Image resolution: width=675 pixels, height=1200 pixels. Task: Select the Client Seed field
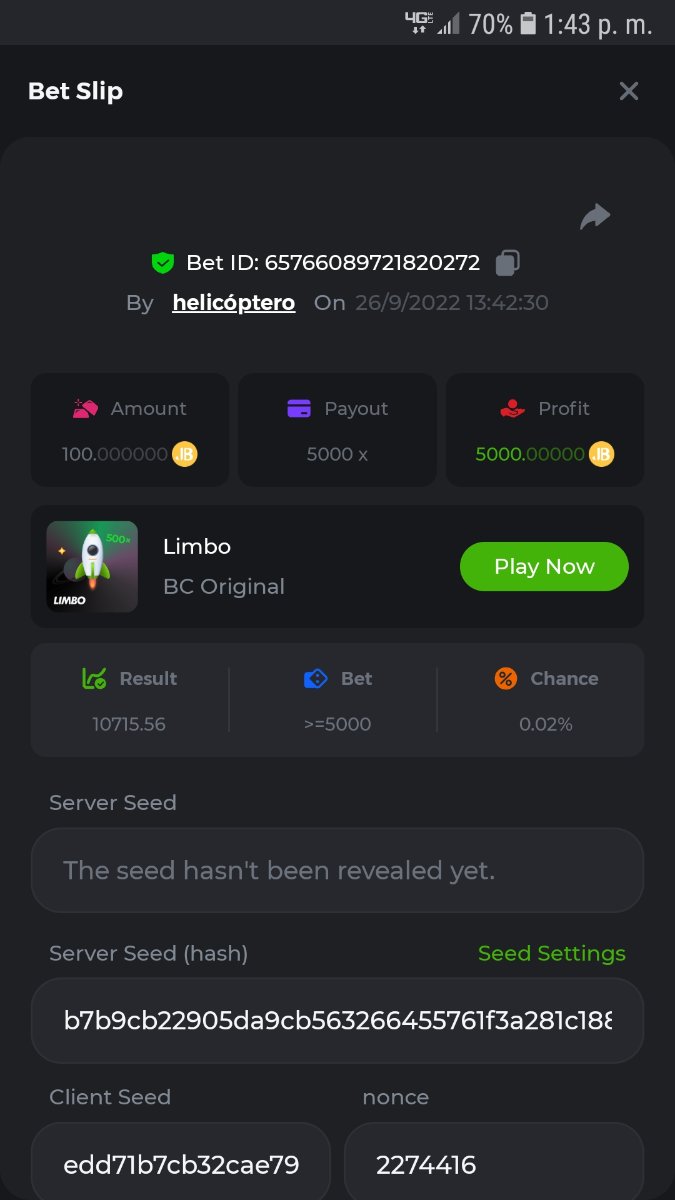tap(180, 1164)
